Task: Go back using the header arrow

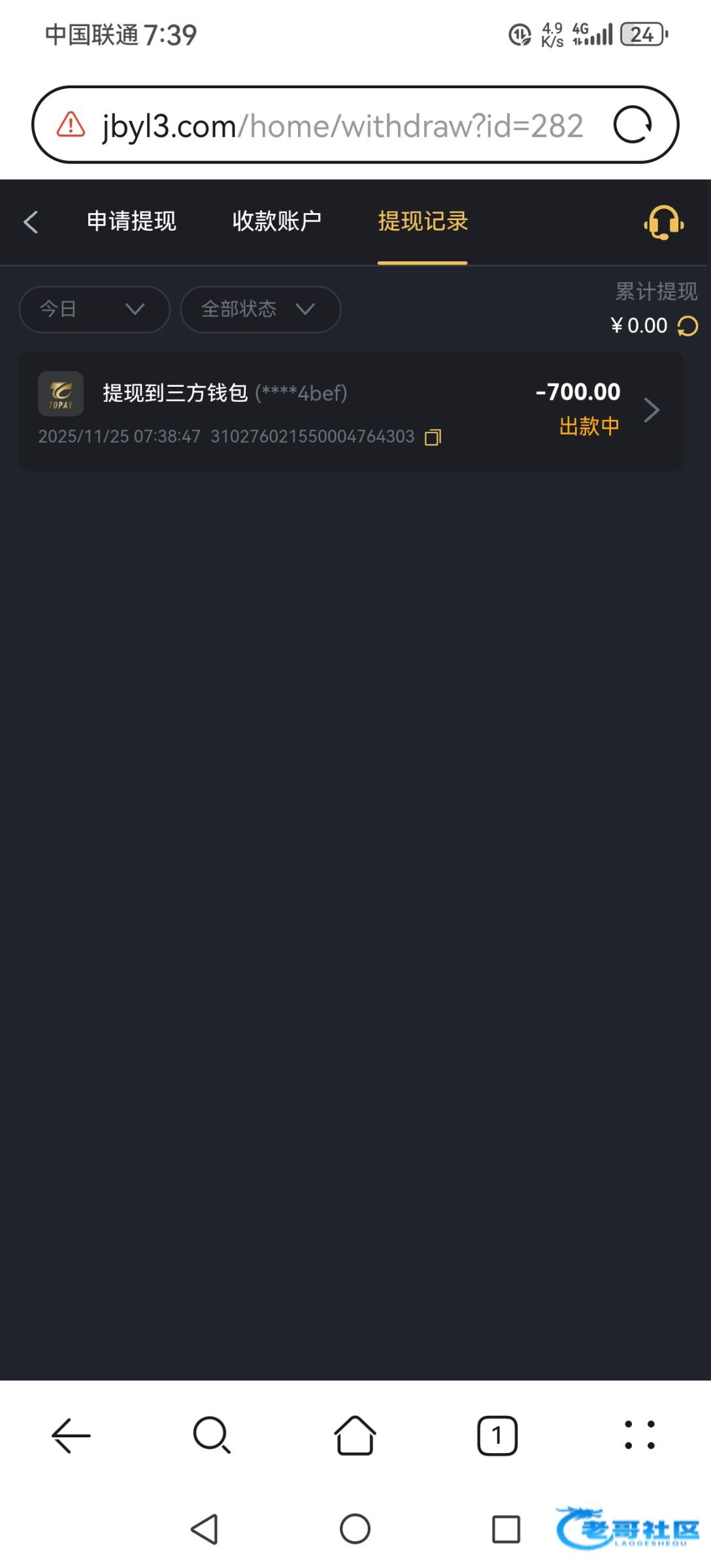Action: tap(31, 222)
